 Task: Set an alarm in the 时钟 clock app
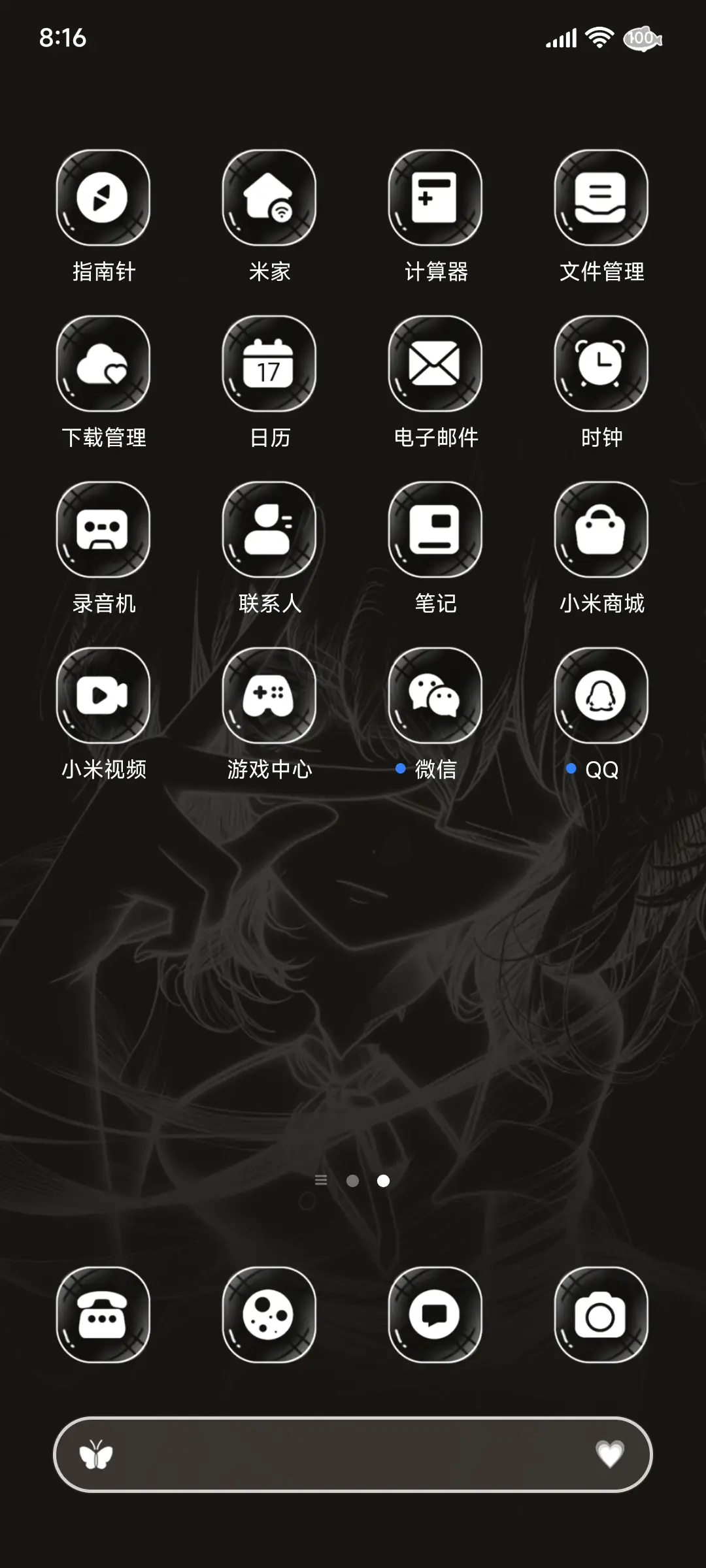601,364
